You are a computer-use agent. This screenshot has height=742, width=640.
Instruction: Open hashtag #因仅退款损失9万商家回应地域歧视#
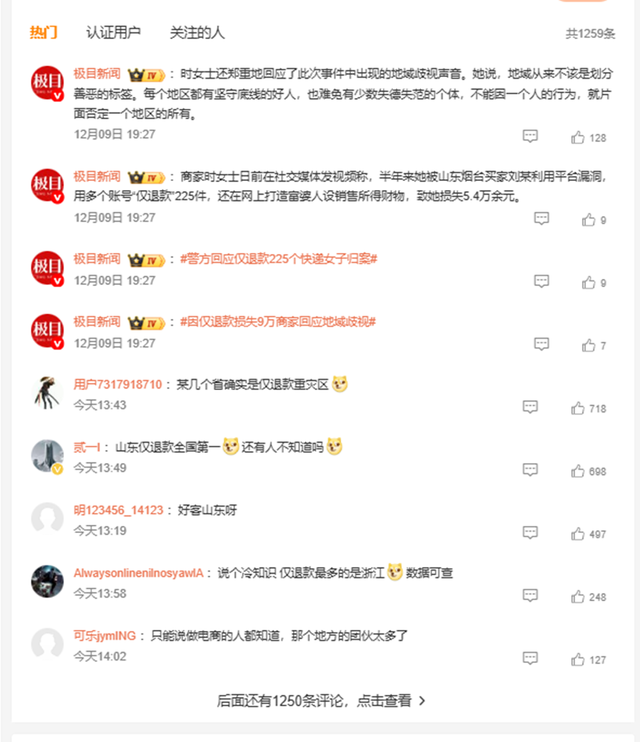click(x=278, y=321)
